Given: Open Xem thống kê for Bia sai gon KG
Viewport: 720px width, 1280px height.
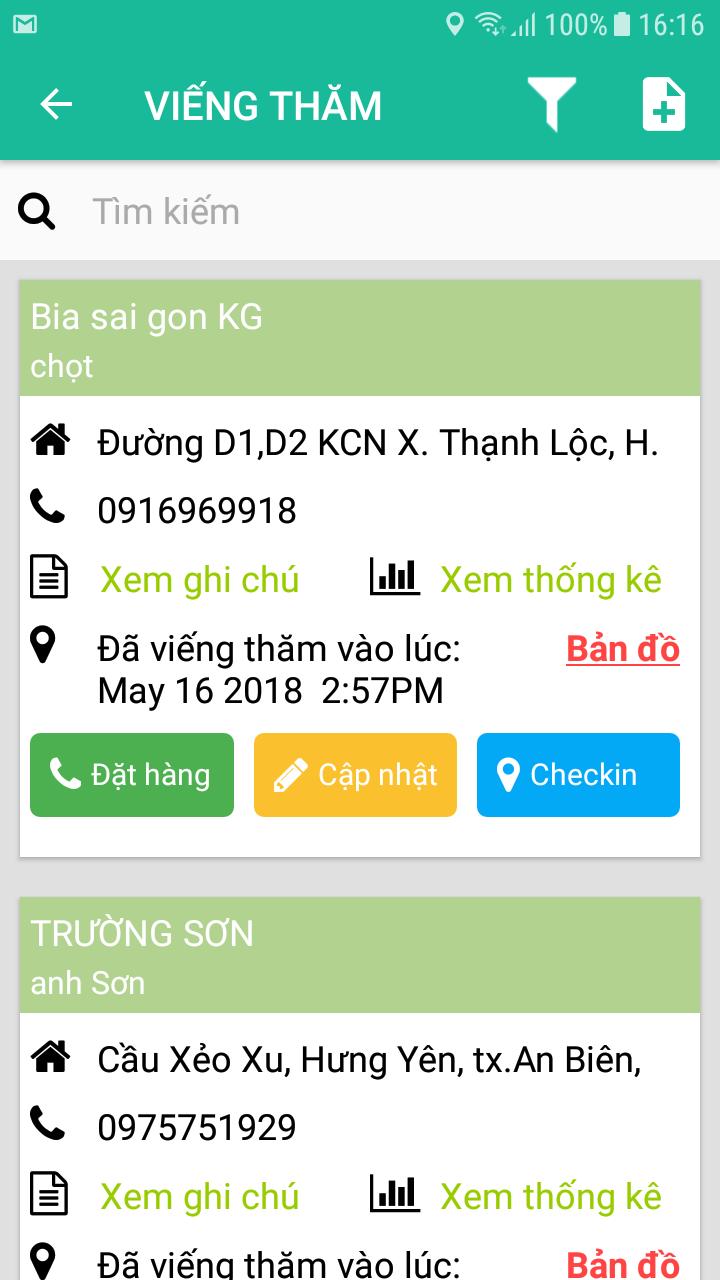Looking at the screenshot, I should pyautogui.click(x=551, y=578).
